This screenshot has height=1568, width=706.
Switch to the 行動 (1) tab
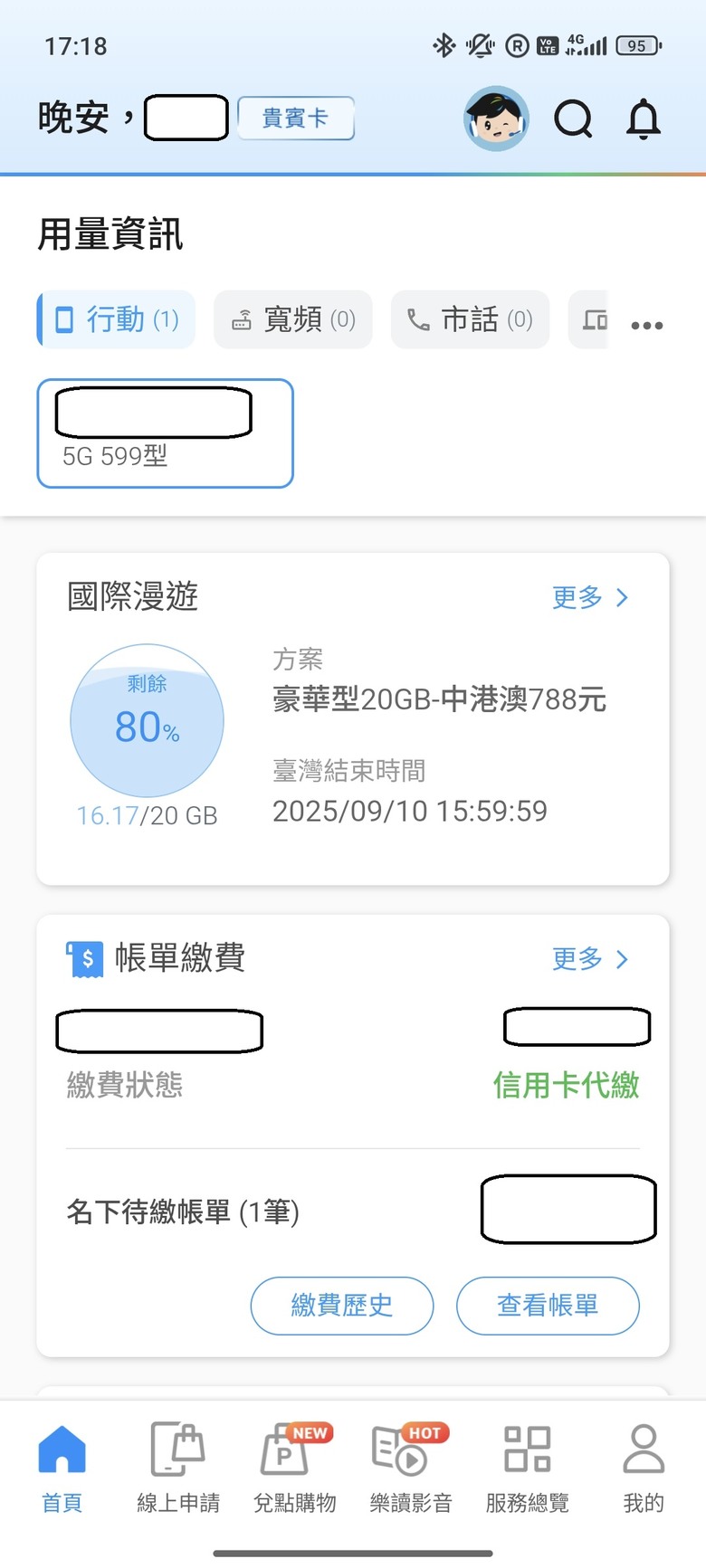[x=115, y=318]
